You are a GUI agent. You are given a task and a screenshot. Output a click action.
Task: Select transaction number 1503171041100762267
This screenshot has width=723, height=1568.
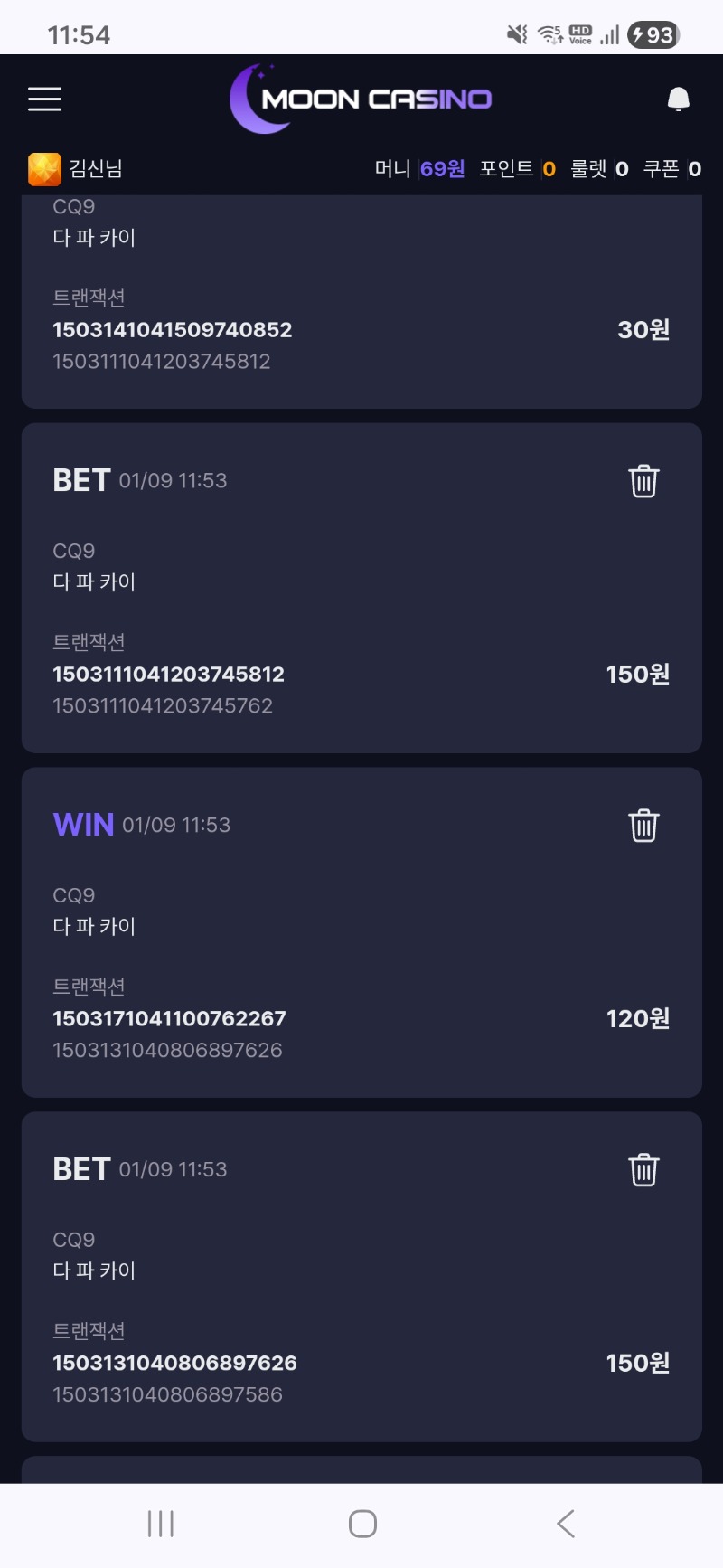170,1018
